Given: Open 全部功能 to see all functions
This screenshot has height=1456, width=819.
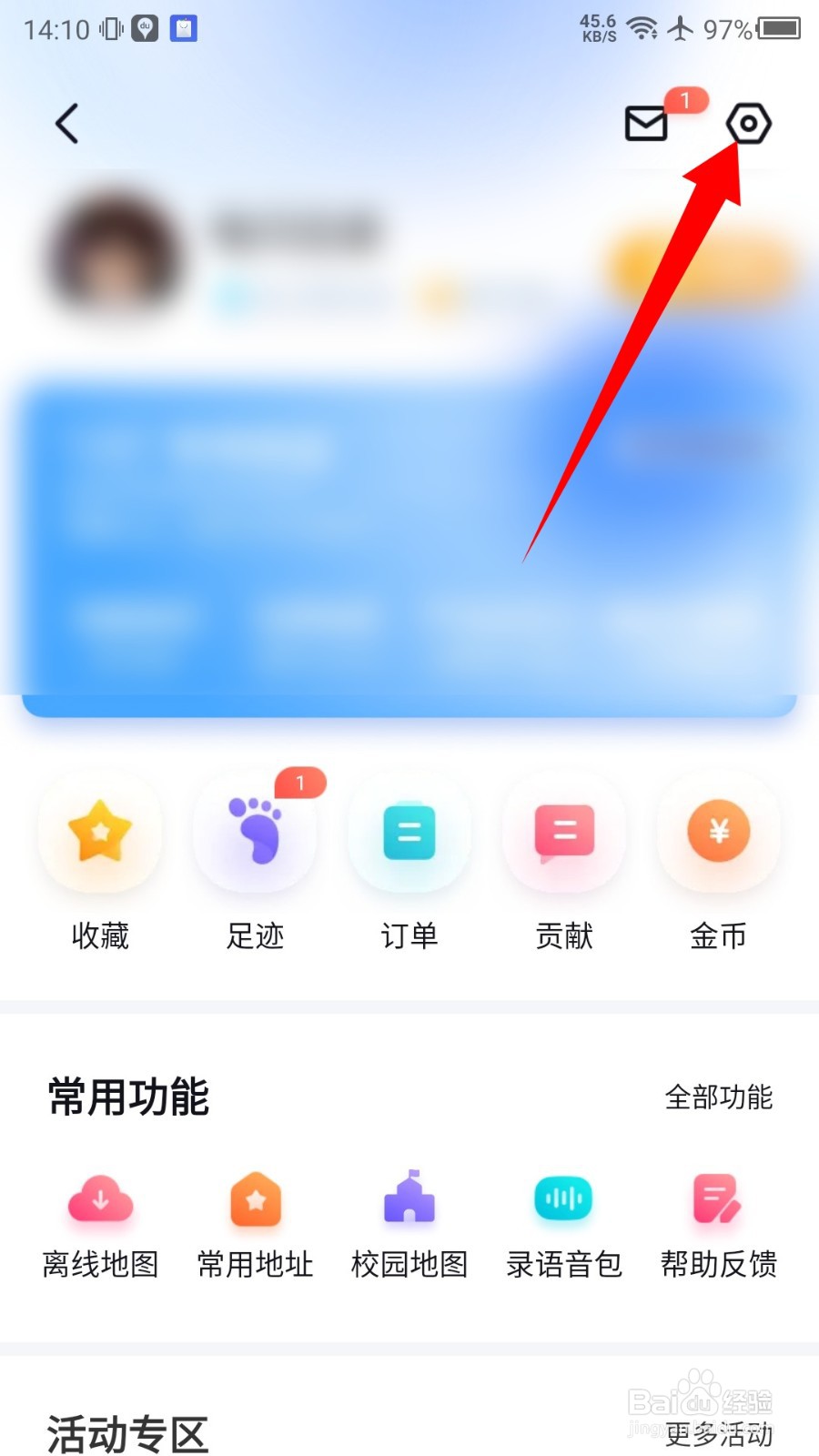Looking at the screenshot, I should click(x=719, y=1098).
